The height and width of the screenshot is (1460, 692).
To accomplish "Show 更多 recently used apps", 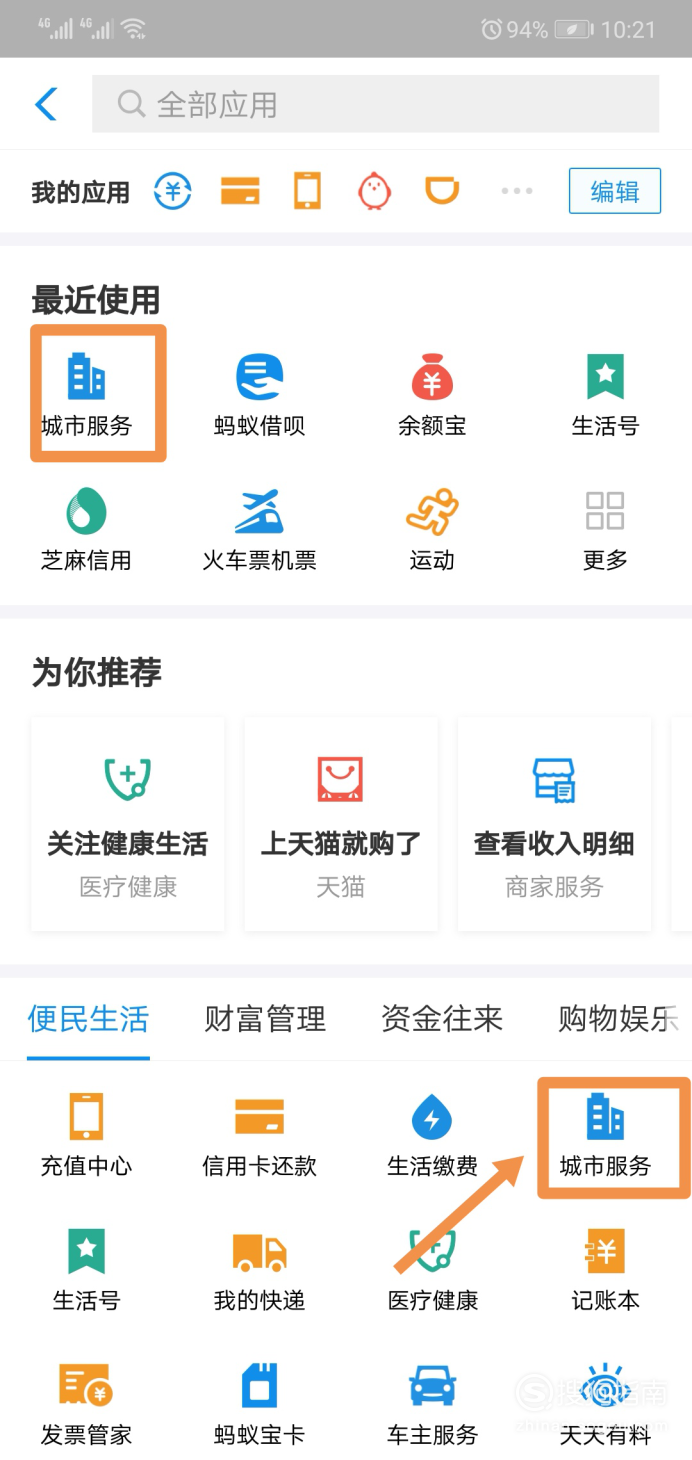I will (605, 529).
